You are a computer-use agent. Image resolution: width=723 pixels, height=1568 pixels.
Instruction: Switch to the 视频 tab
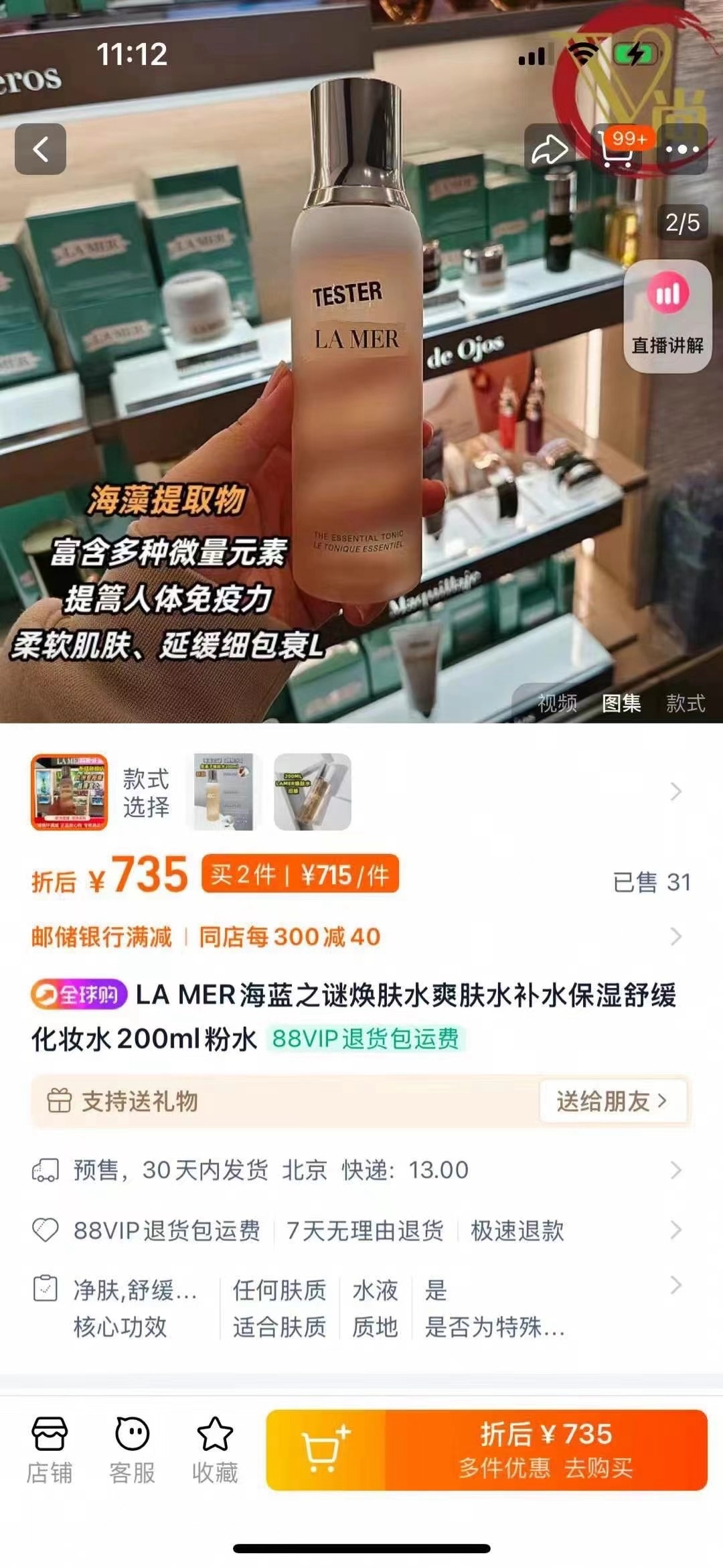click(557, 703)
